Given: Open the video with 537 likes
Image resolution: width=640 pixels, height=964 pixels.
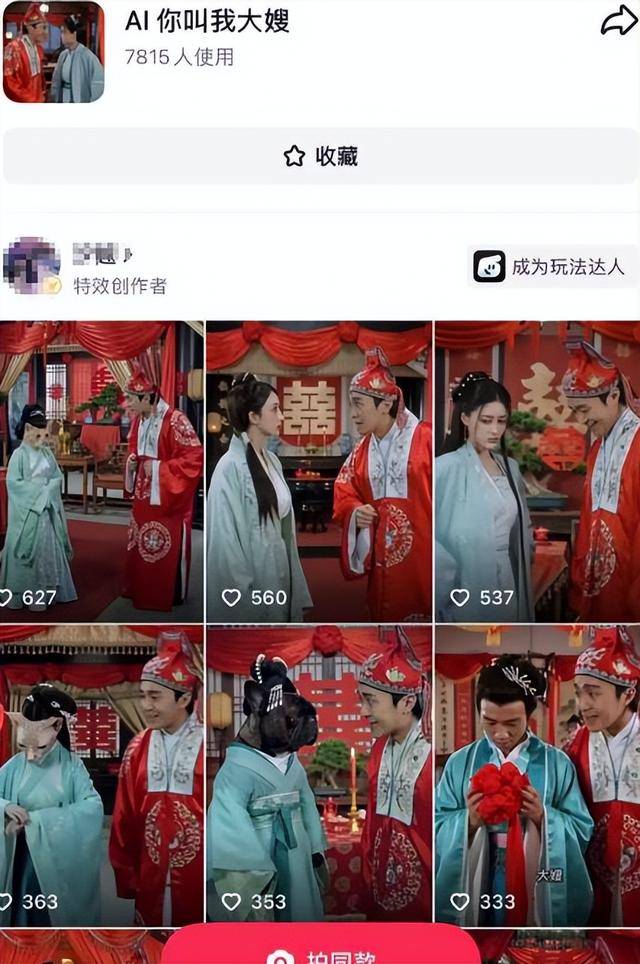Looking at the screenshot, I should point(538,470).
